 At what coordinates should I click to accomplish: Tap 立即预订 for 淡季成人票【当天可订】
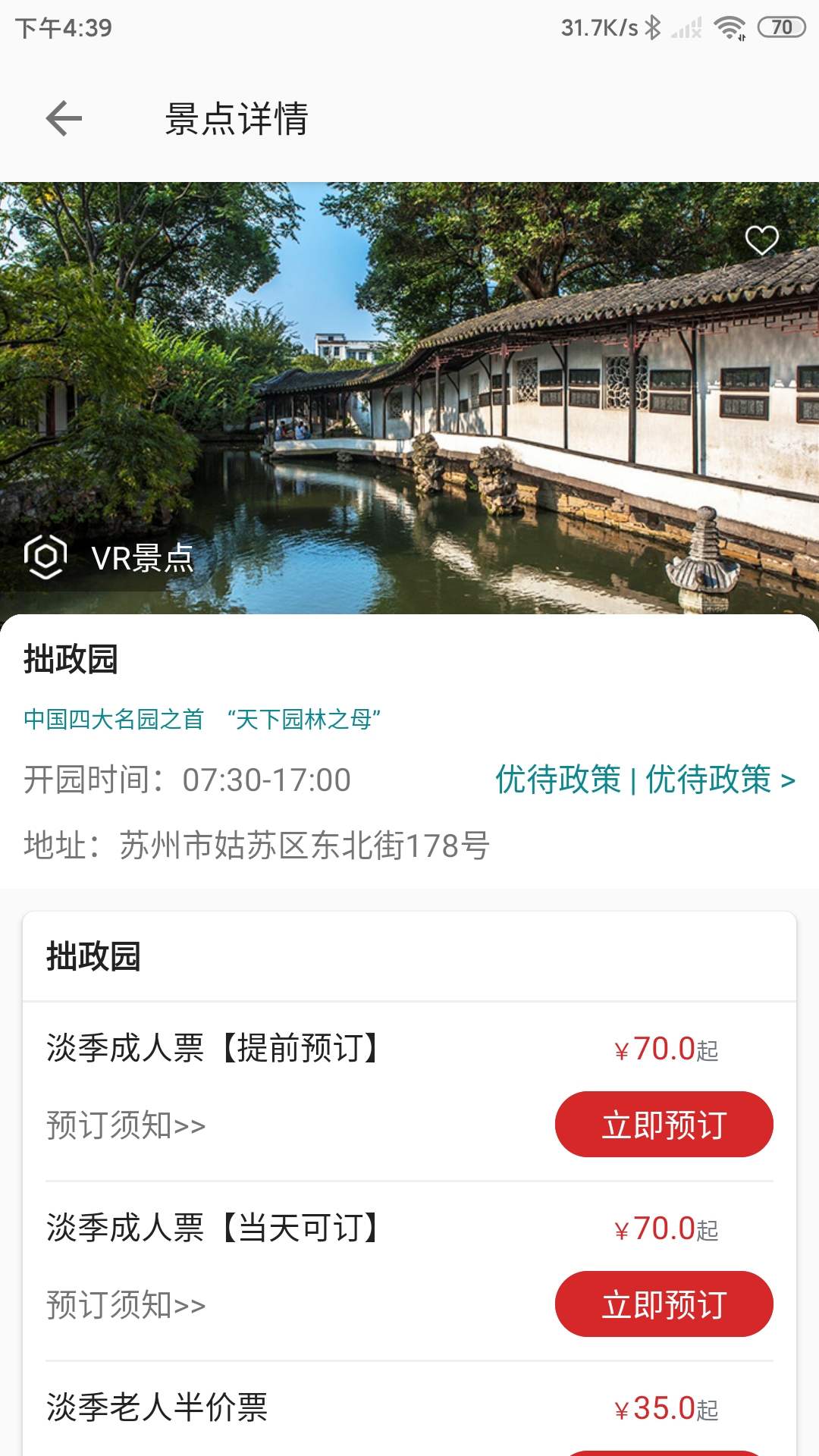[664, 1303]
